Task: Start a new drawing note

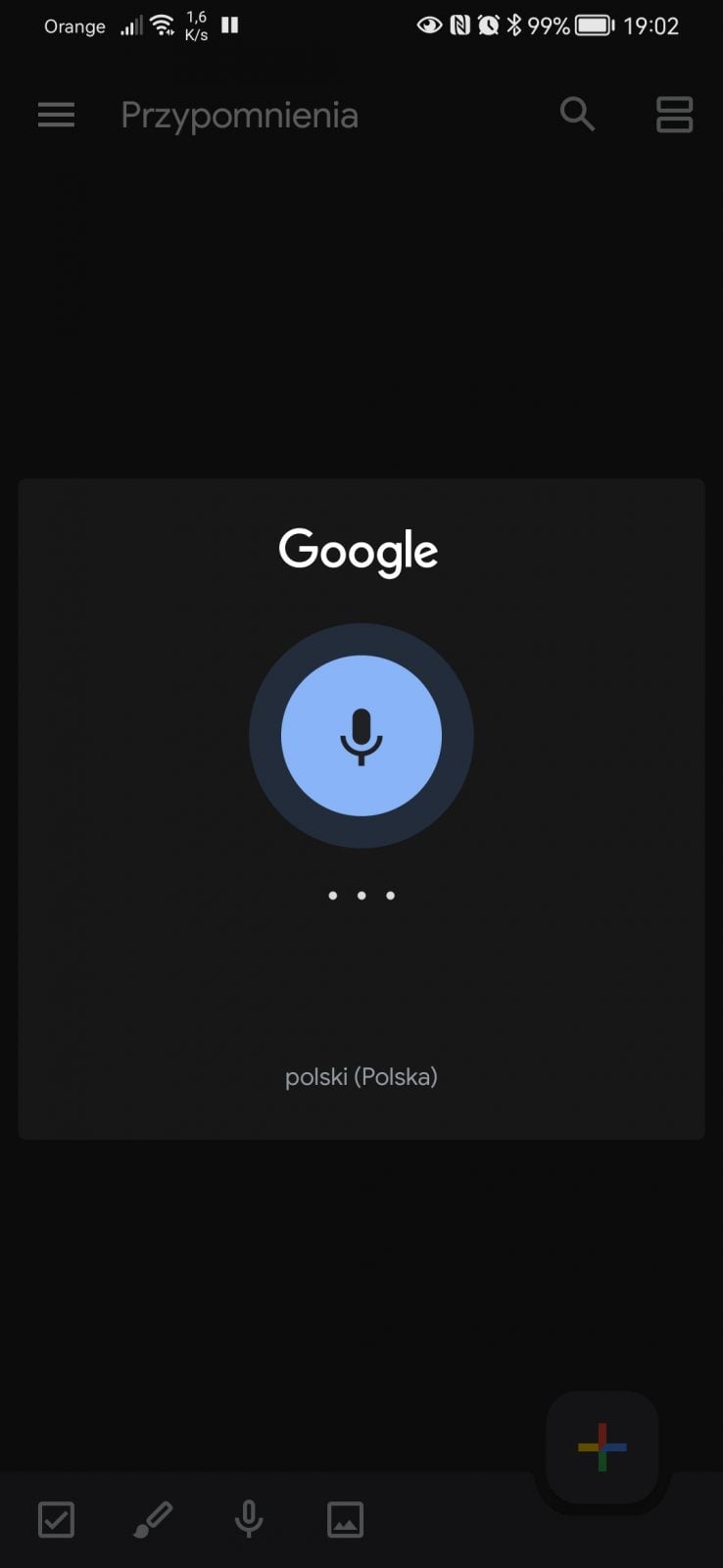Action: click(x=152, y=1520)
